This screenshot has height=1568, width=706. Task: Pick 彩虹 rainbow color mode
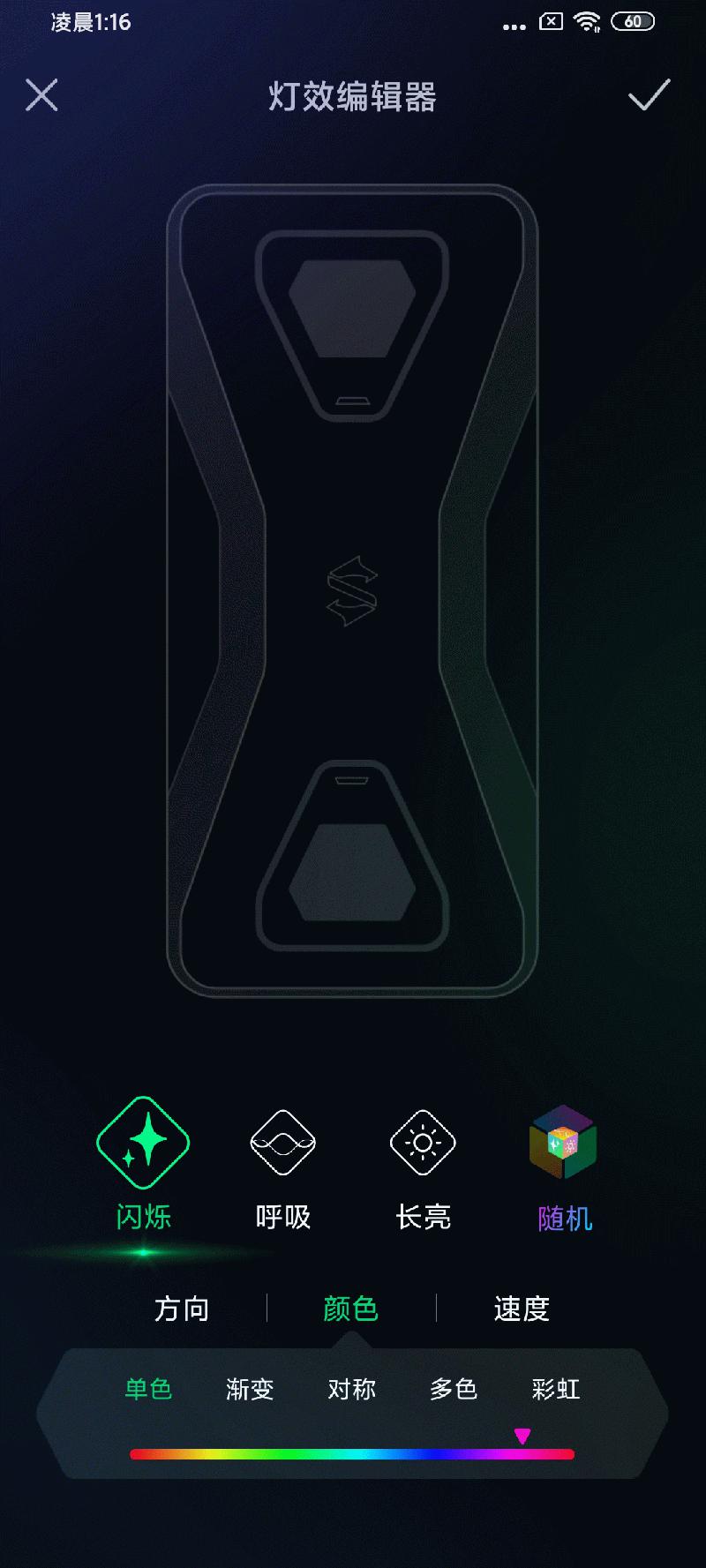click(x=556, y=1389)
